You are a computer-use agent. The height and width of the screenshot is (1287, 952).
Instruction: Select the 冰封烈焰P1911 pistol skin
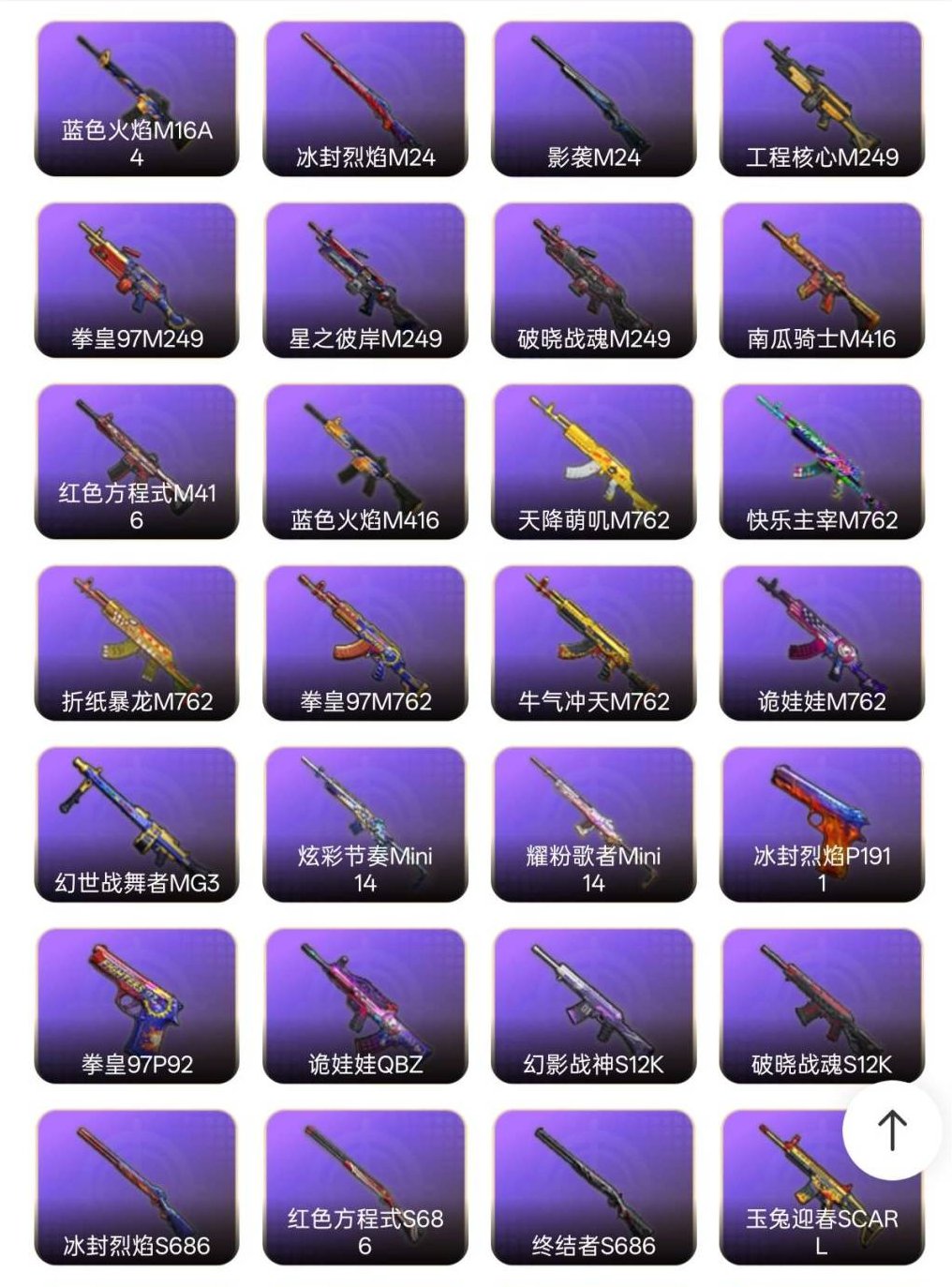click(x=822, y=824)
